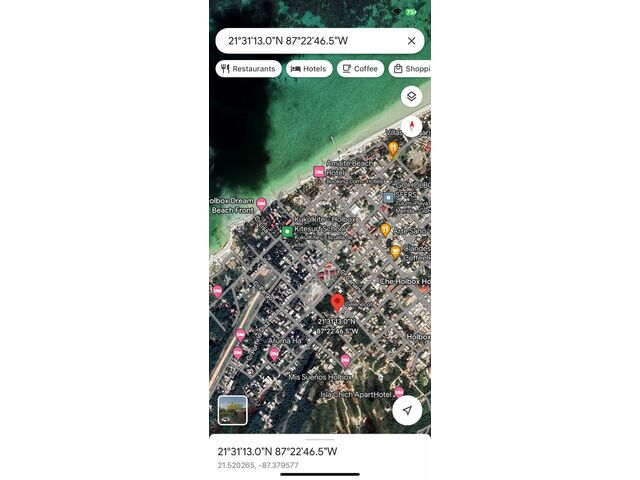The image size is (640, 480).
Task: Select the Mis Sueños Holbox hotel marker
Action: [344, 361]
